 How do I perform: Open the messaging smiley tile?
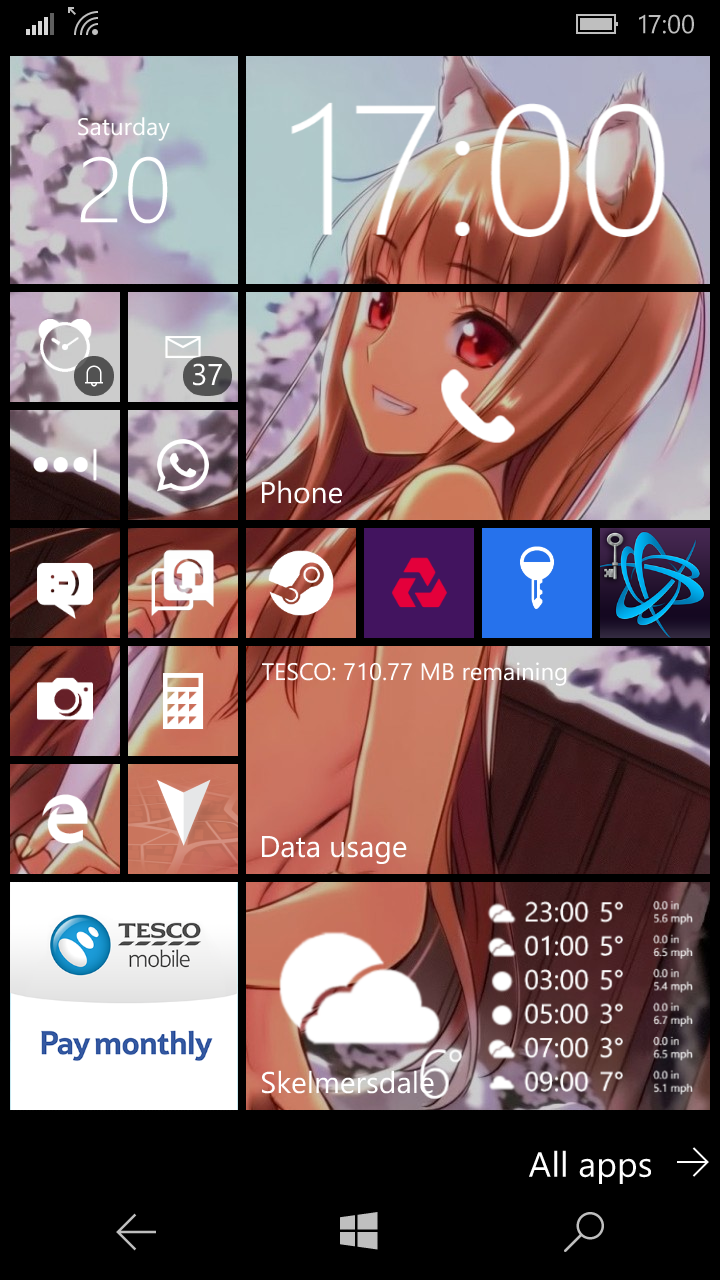[x=65, y=583]
